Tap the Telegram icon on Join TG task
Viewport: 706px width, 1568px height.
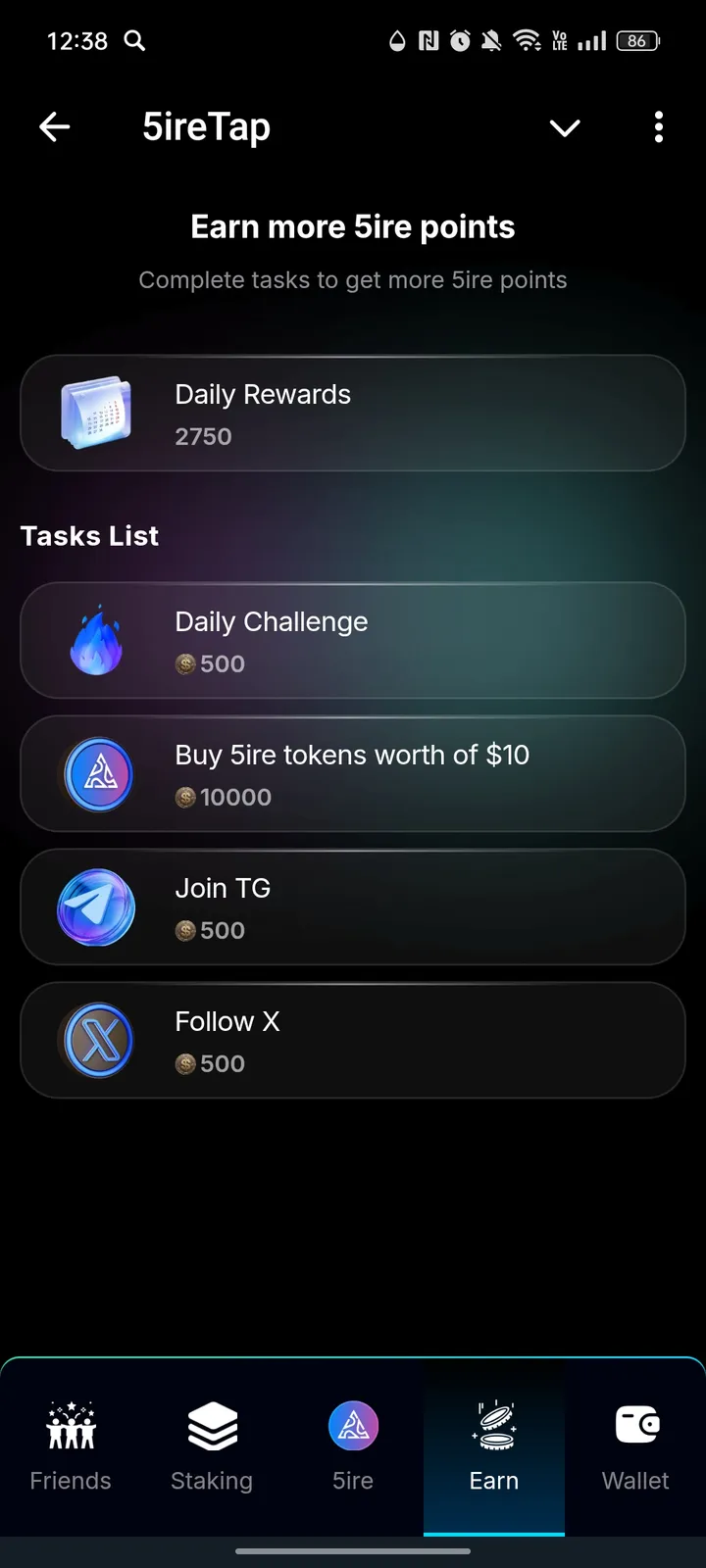point(96,906)
